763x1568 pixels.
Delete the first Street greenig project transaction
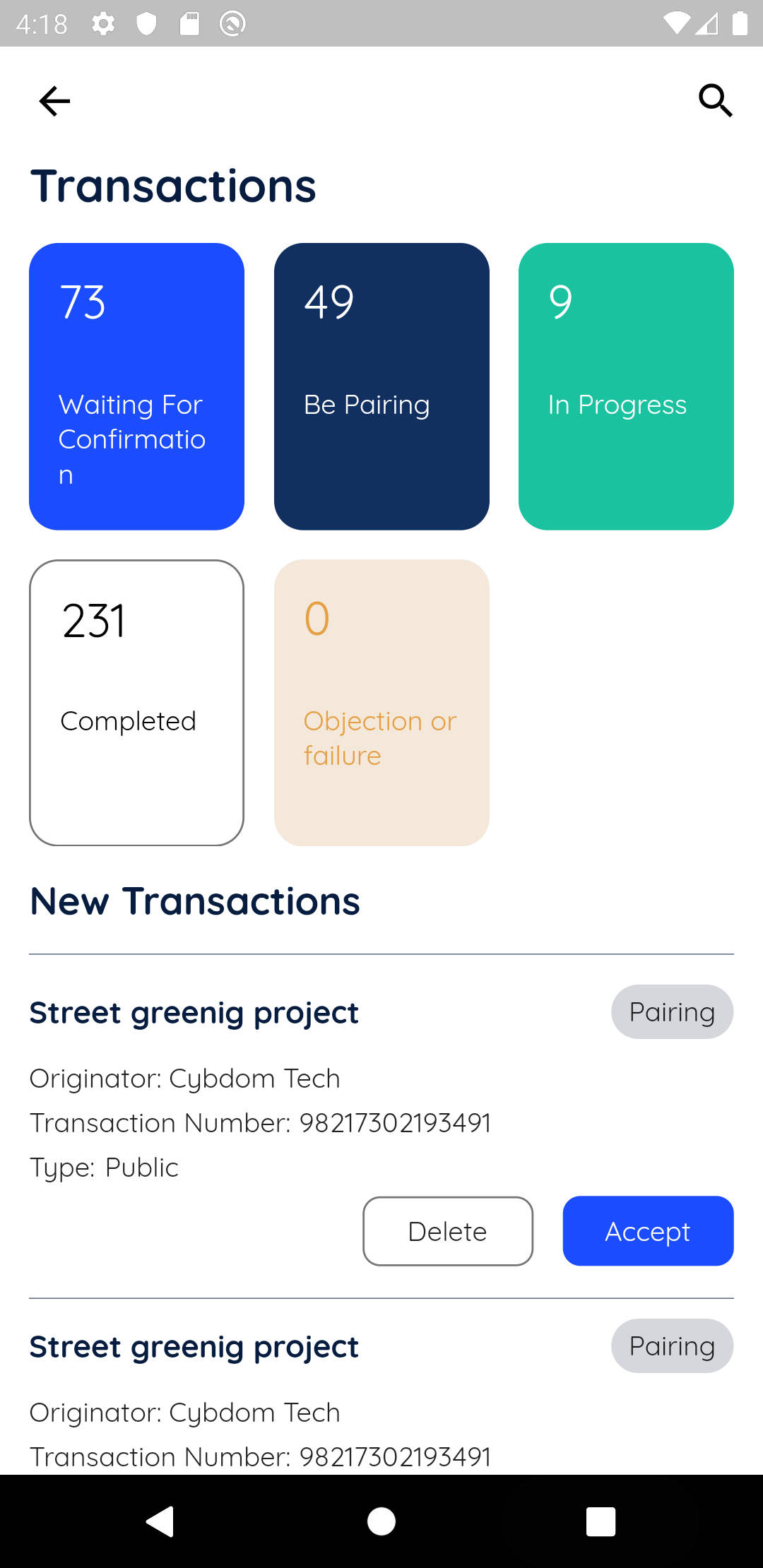(448, 1231)
